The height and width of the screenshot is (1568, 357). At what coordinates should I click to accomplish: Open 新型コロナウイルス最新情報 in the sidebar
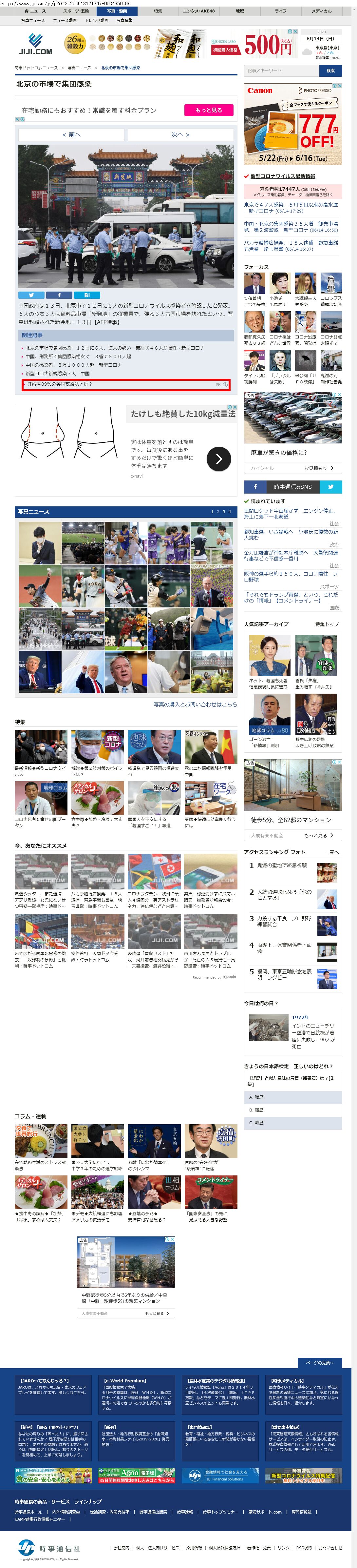coord(283,176)
